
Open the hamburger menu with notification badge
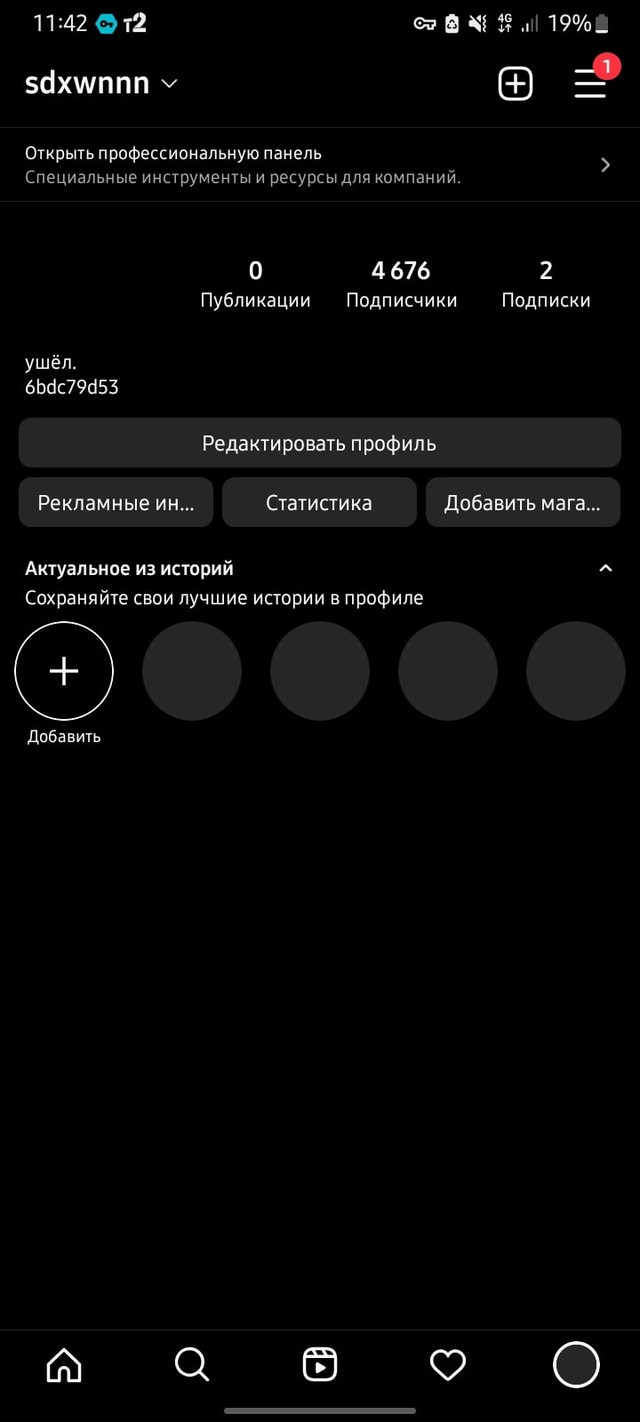(591, 84)
